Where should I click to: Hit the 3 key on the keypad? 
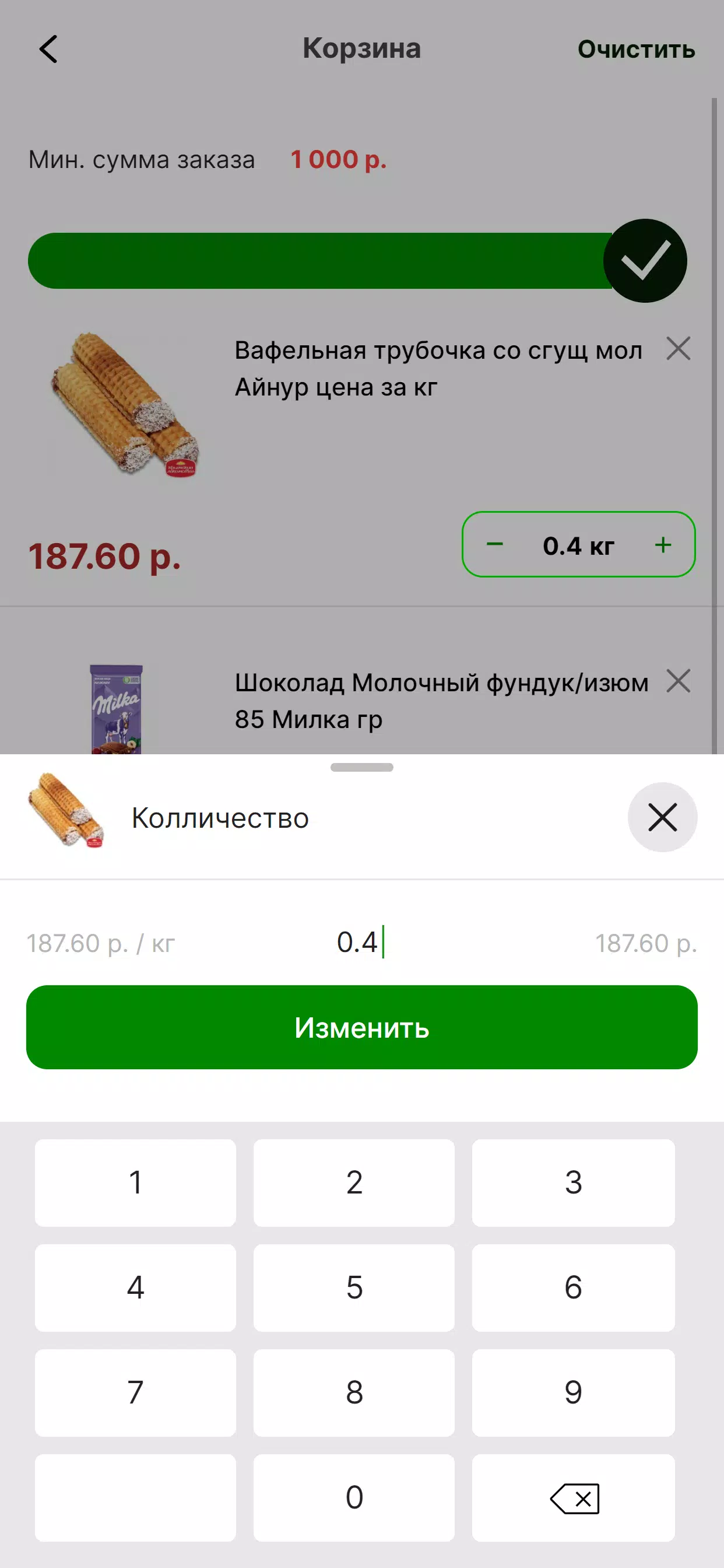pos(573,1182)
